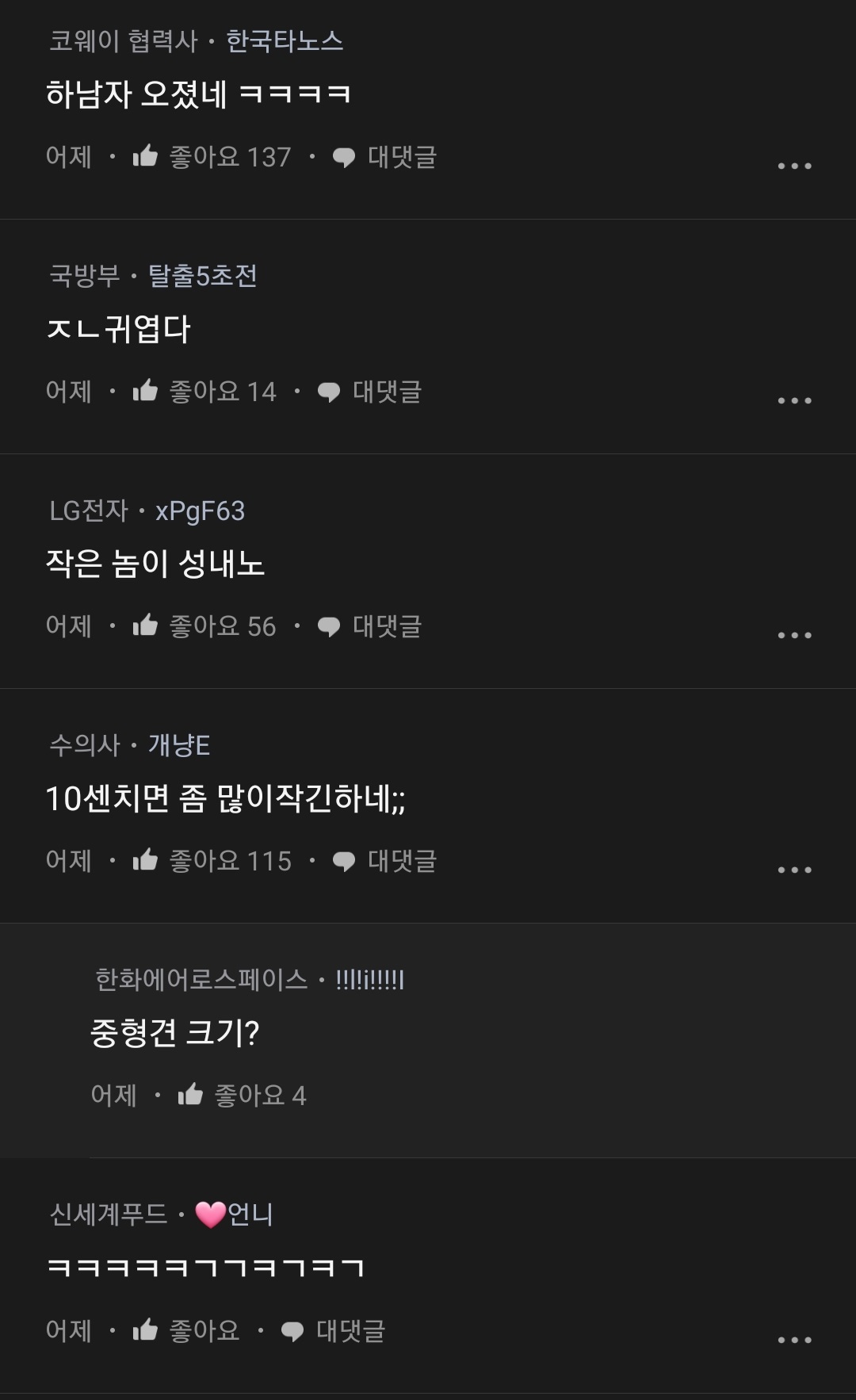
Task: Reply to 언니's comment
Action: pyautogui.click(x=336, y=1330)
